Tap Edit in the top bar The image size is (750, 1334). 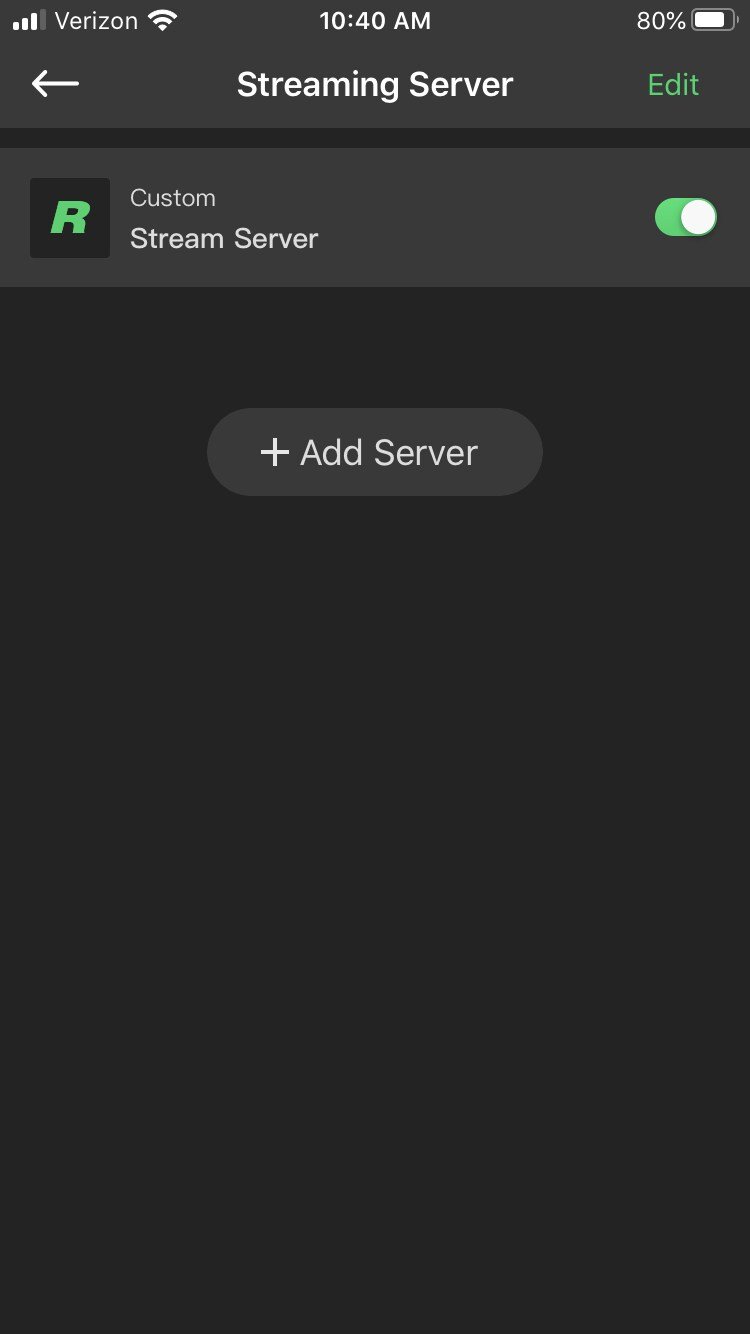tap(673, 85)
